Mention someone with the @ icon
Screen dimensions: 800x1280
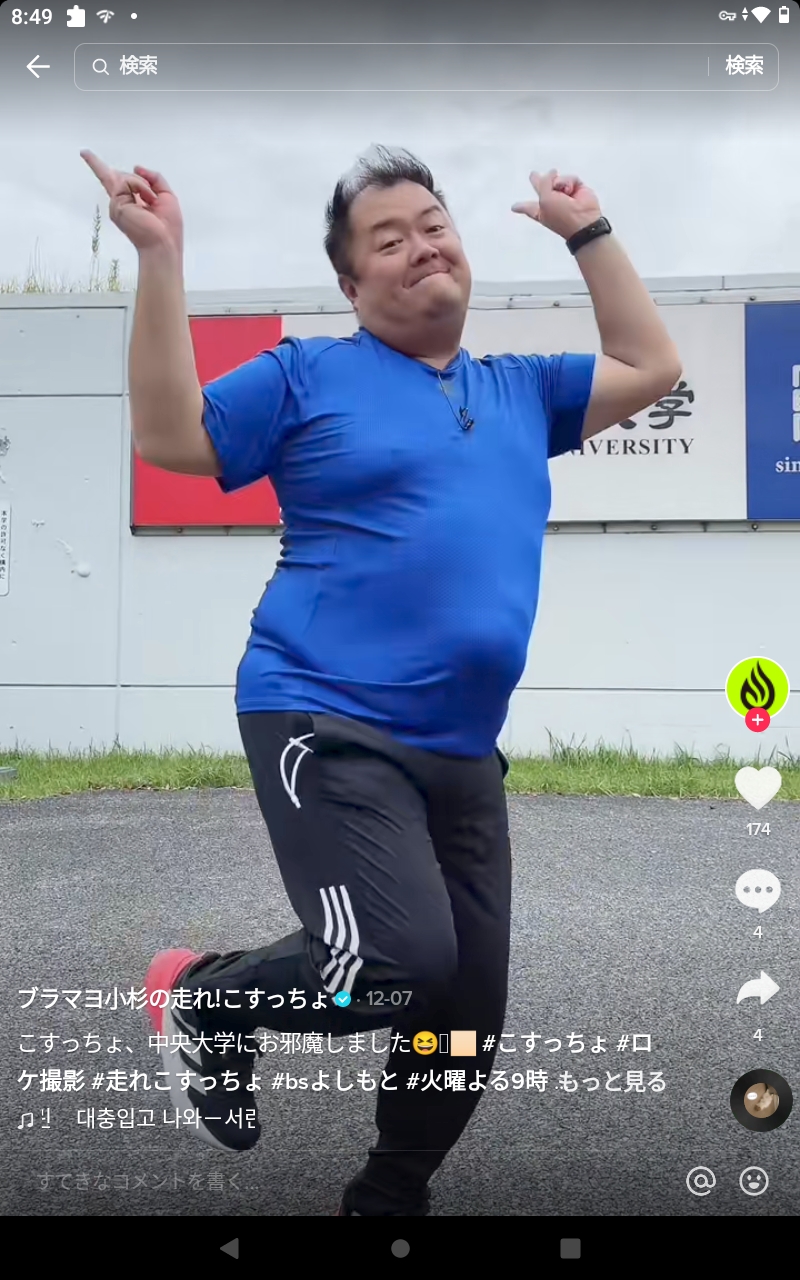click(701, 1181)
